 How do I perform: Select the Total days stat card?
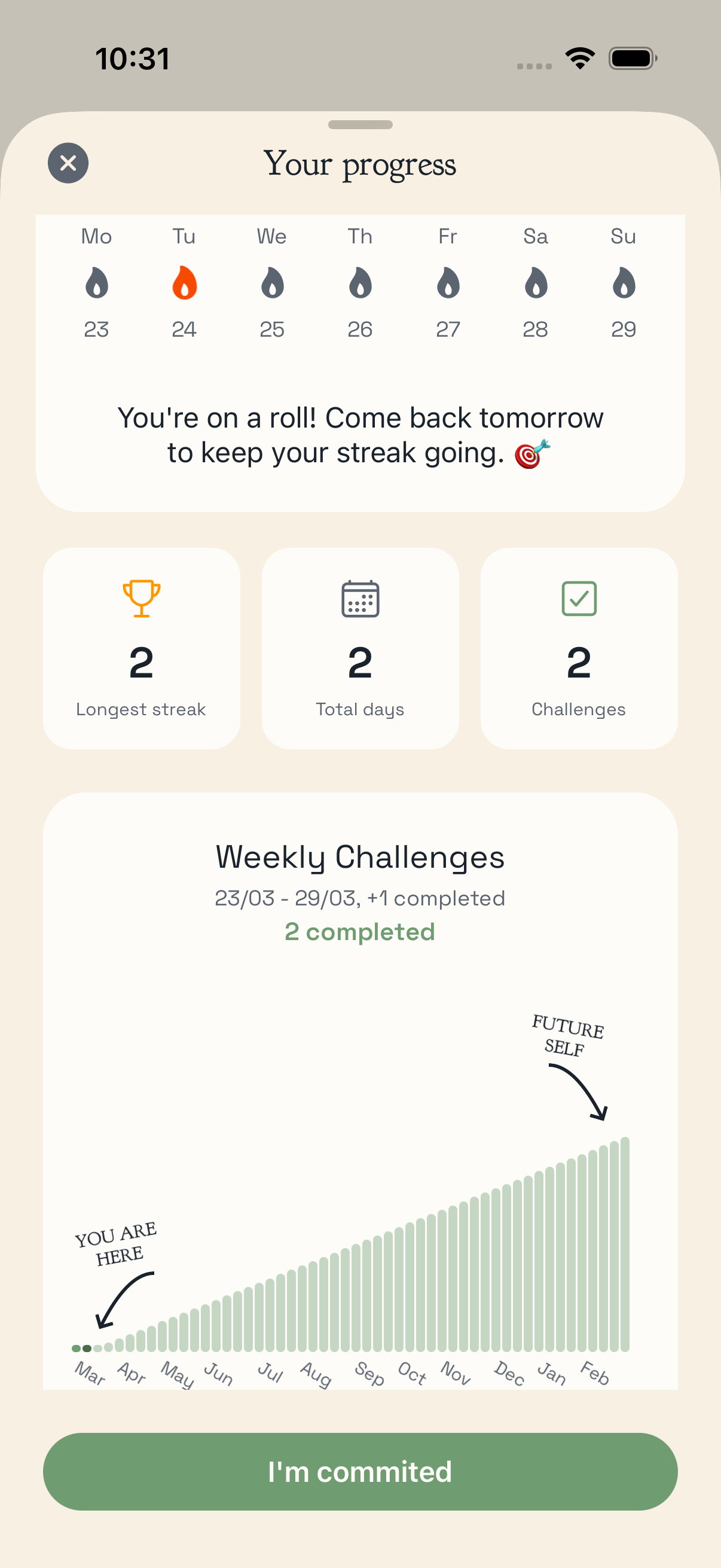click(x=360, y=648)
